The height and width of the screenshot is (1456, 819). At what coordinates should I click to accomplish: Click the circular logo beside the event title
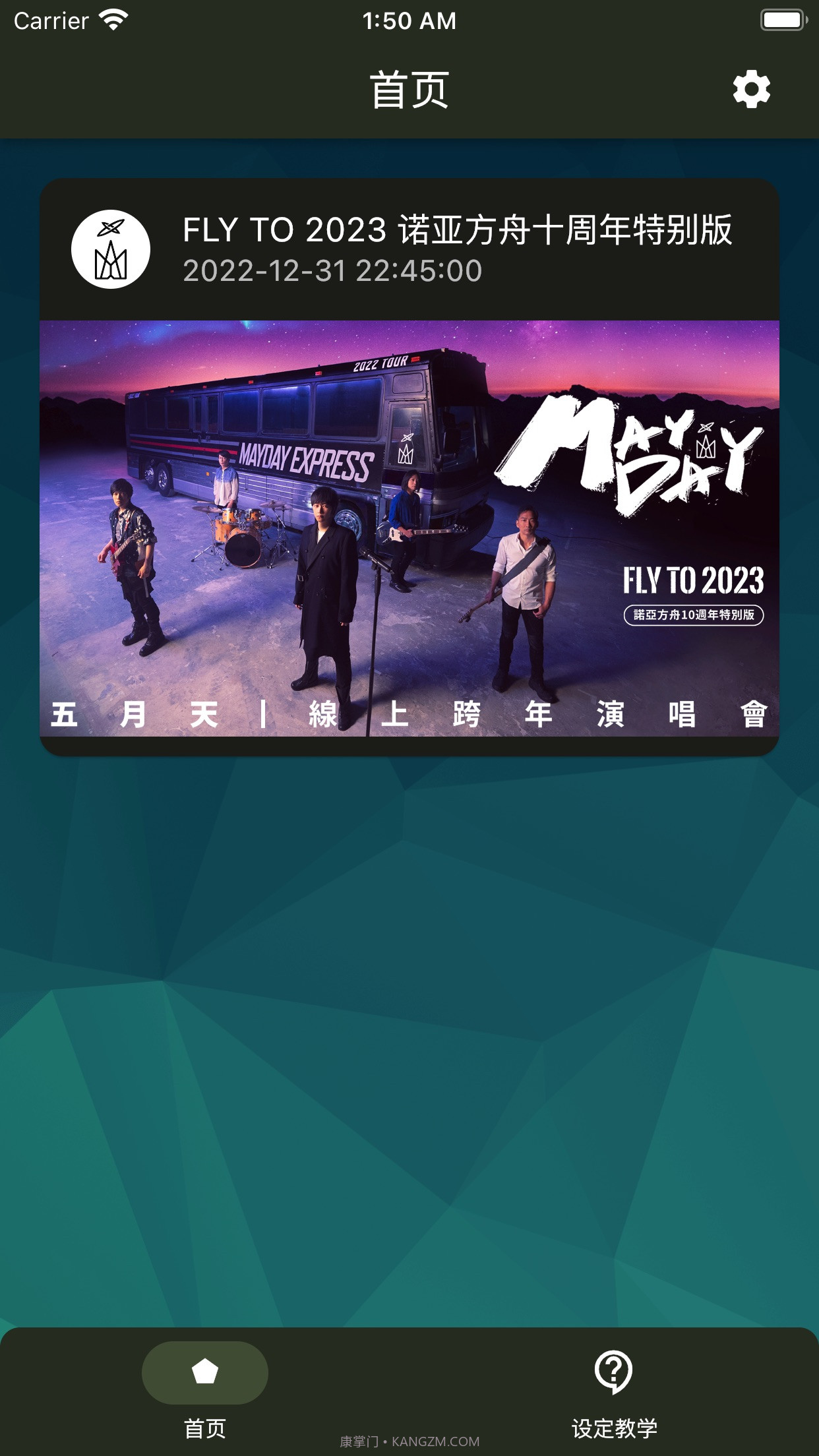tap(111, 250)
